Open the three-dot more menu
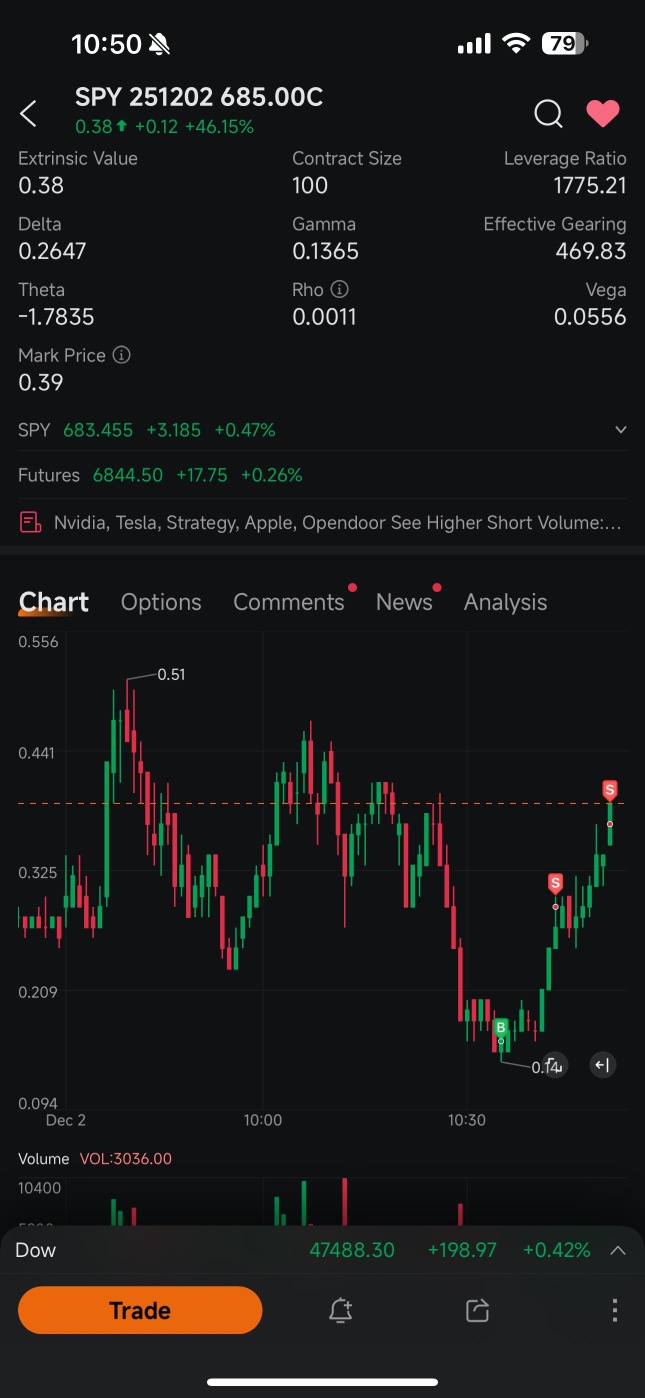Image resolution: width=645 pixels, height=1398 pixels. click(614, 1310)
